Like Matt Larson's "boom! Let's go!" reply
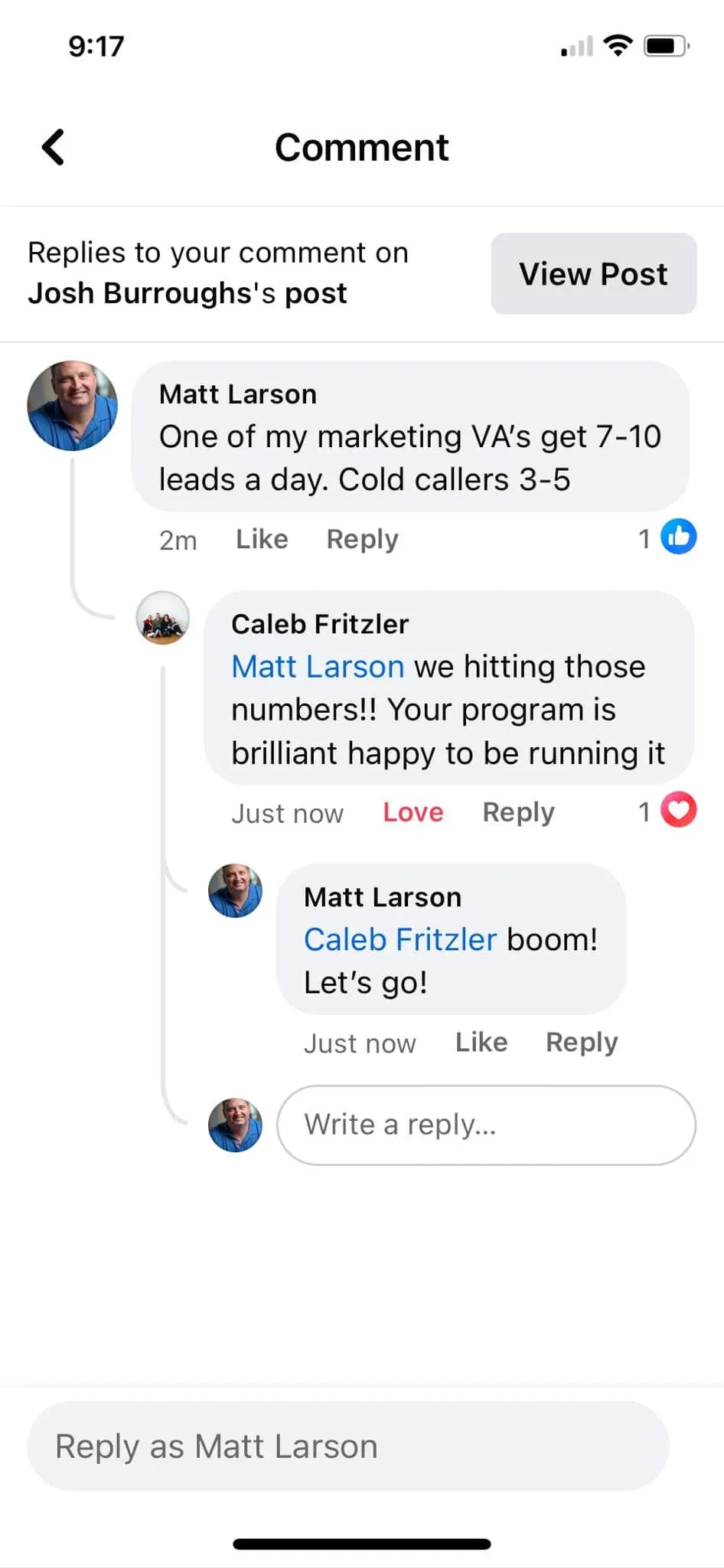 pyautogui.click(x=481, y=1042)
